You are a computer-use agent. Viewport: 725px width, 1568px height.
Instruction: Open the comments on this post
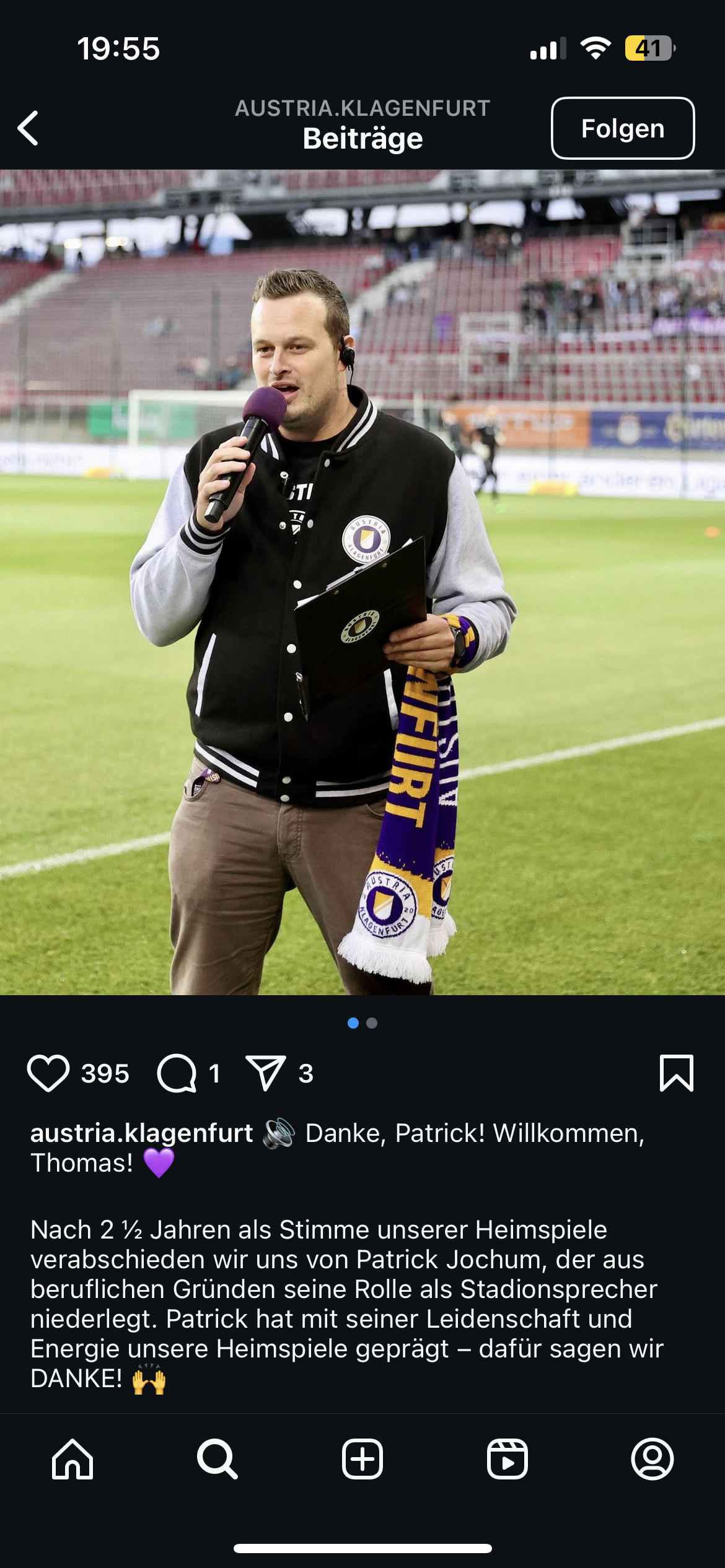coord(177,1073)
